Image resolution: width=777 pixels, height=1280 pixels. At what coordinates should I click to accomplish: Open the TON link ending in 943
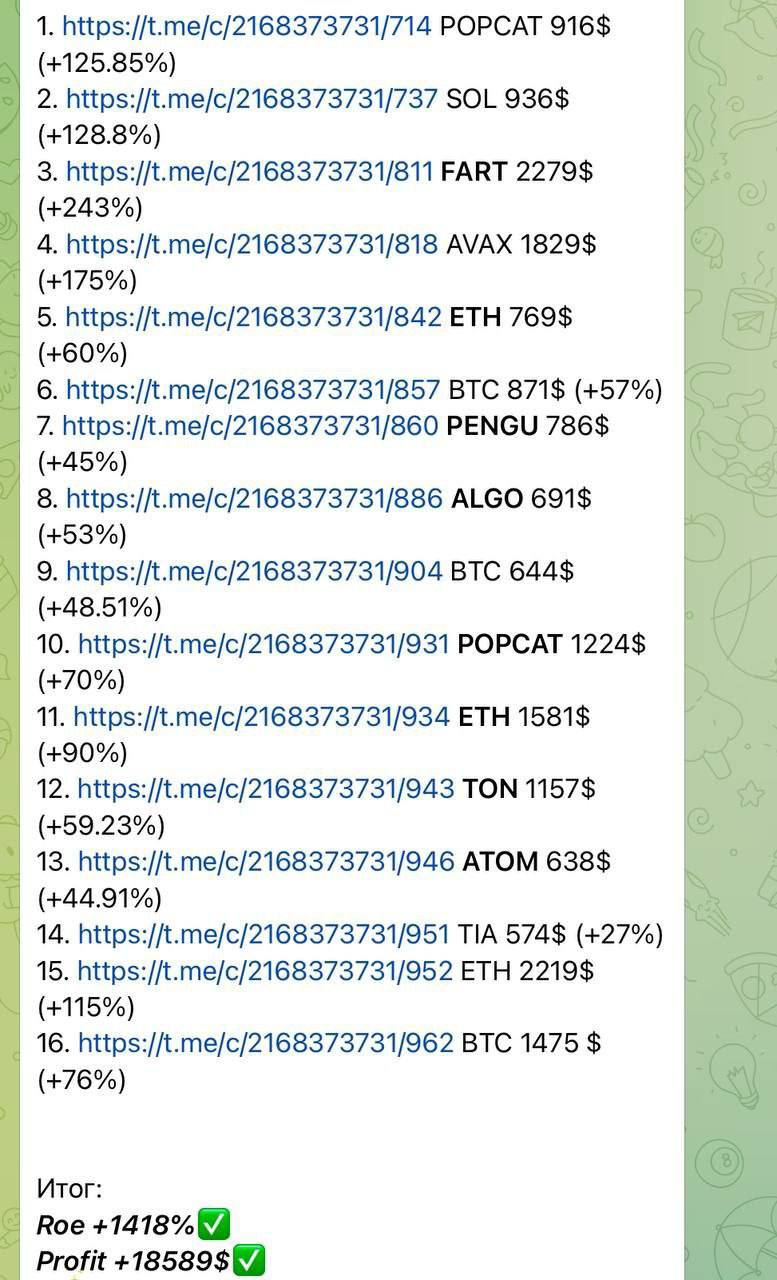click(265, 789)
